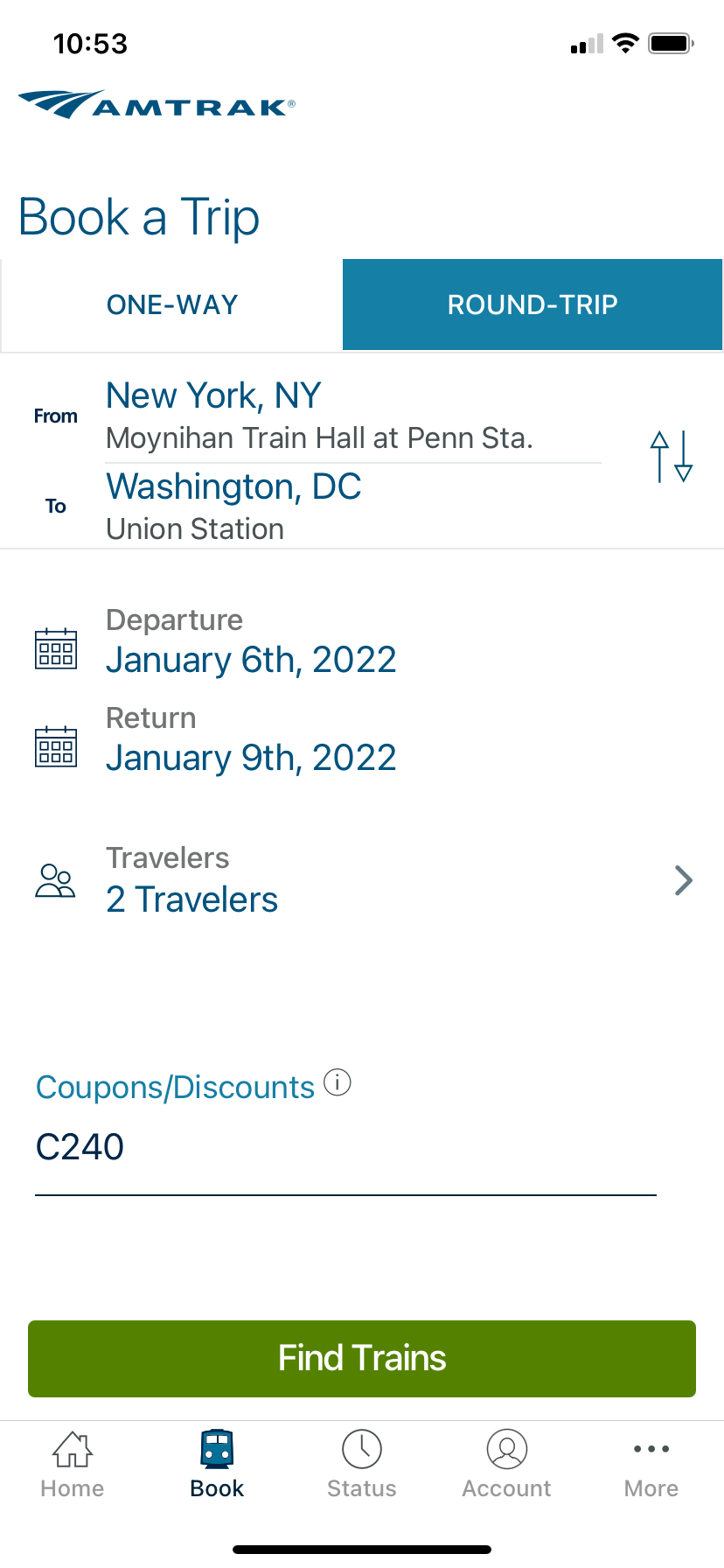Tap the Find Trains button
Viewport: 724px width, 1568px height.
362,1359
